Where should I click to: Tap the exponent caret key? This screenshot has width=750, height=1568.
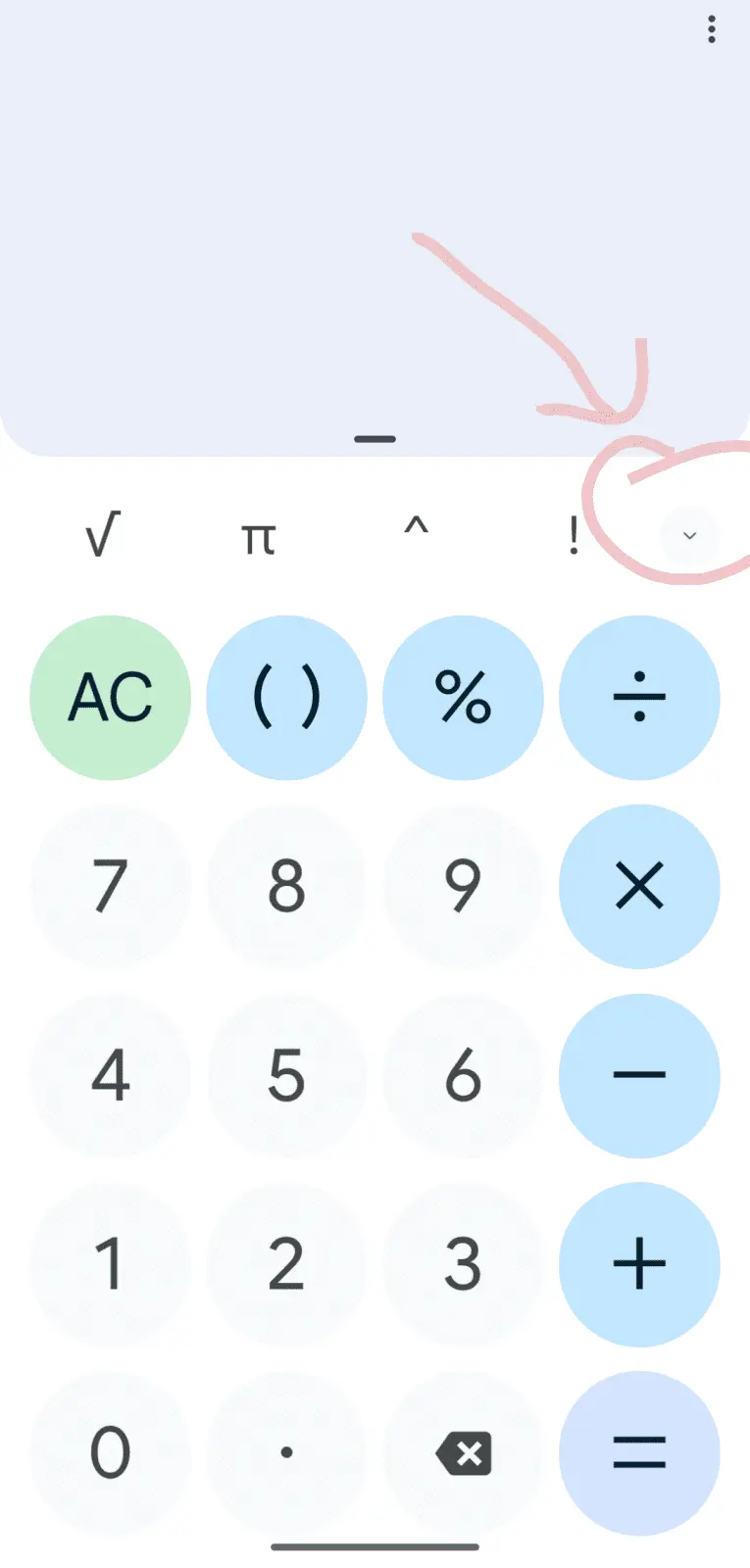(x=416, y=530)
